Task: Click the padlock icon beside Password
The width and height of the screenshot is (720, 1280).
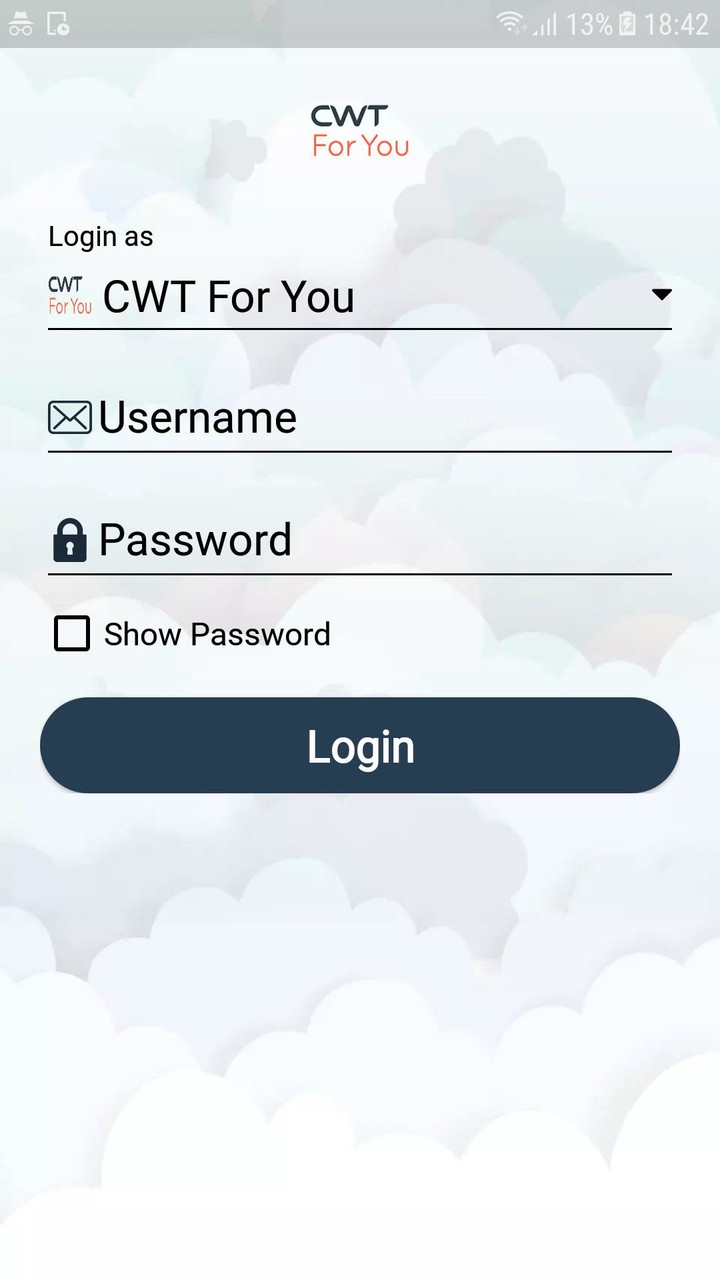Action: (x=69, y=539)
